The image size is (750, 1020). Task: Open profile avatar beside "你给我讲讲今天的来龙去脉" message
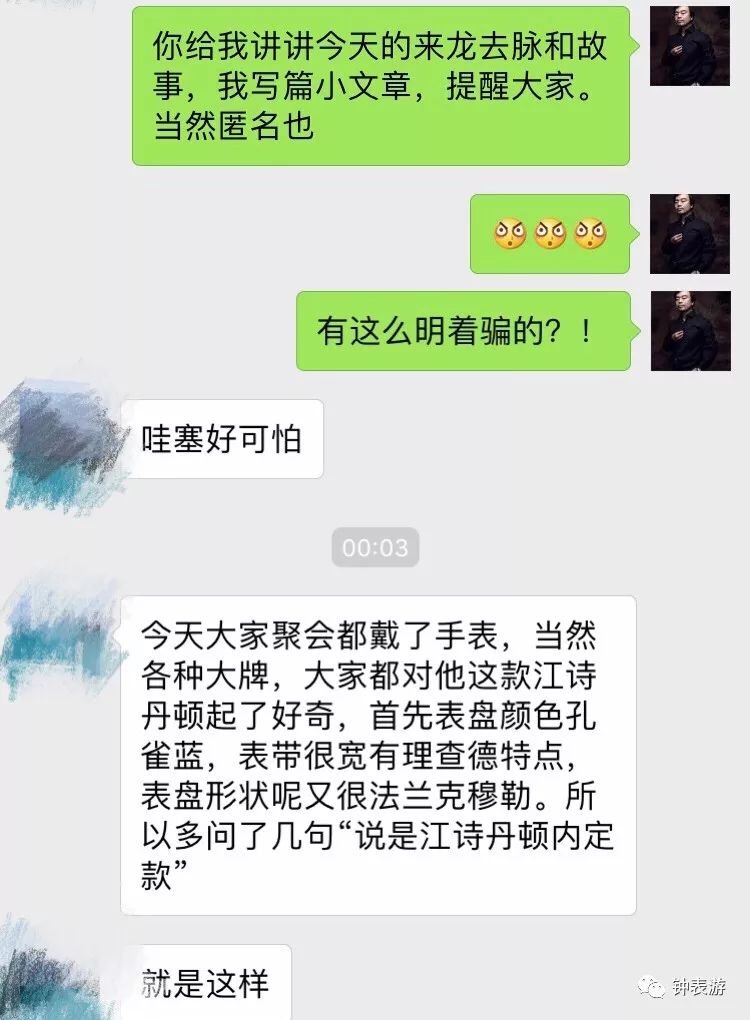690,46
